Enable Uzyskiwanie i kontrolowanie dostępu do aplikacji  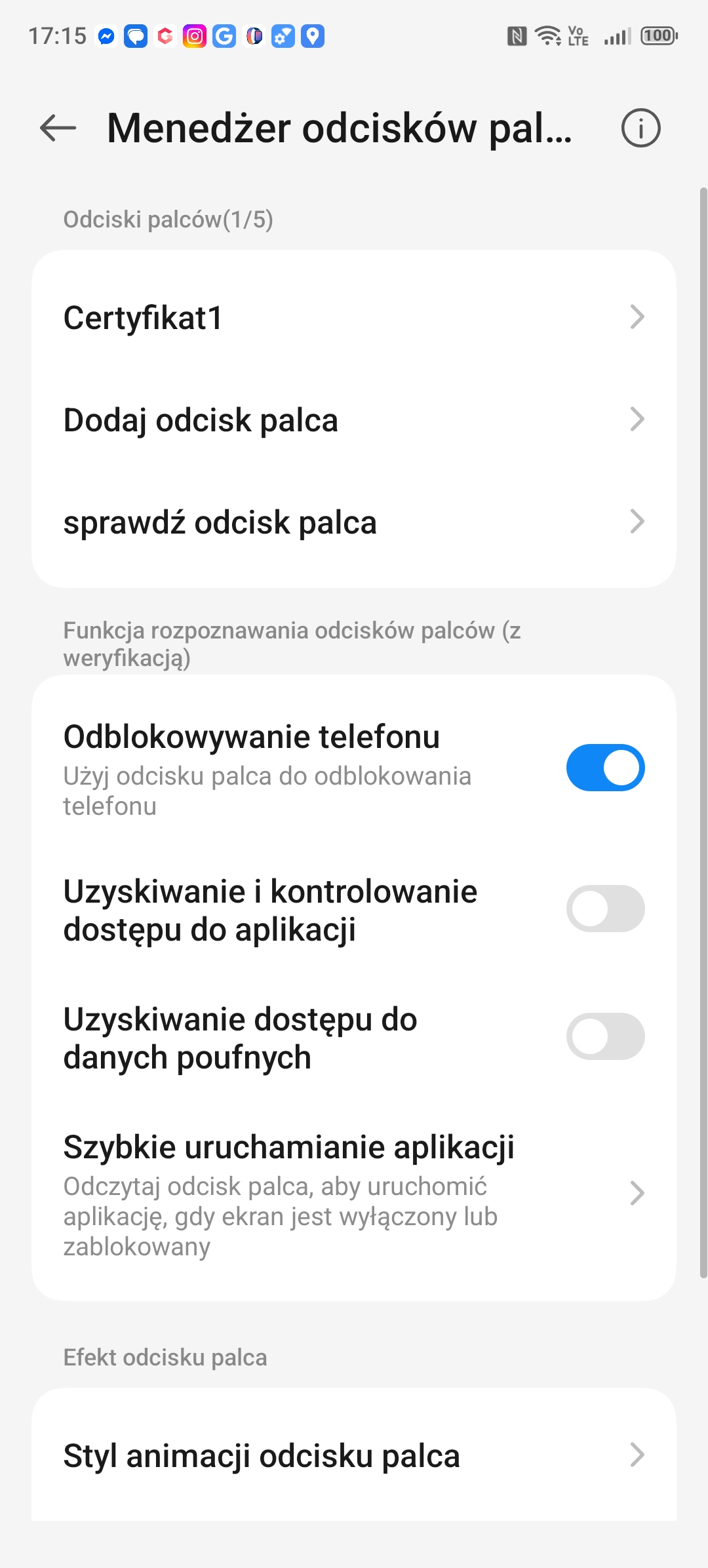[x=605, y=909]
